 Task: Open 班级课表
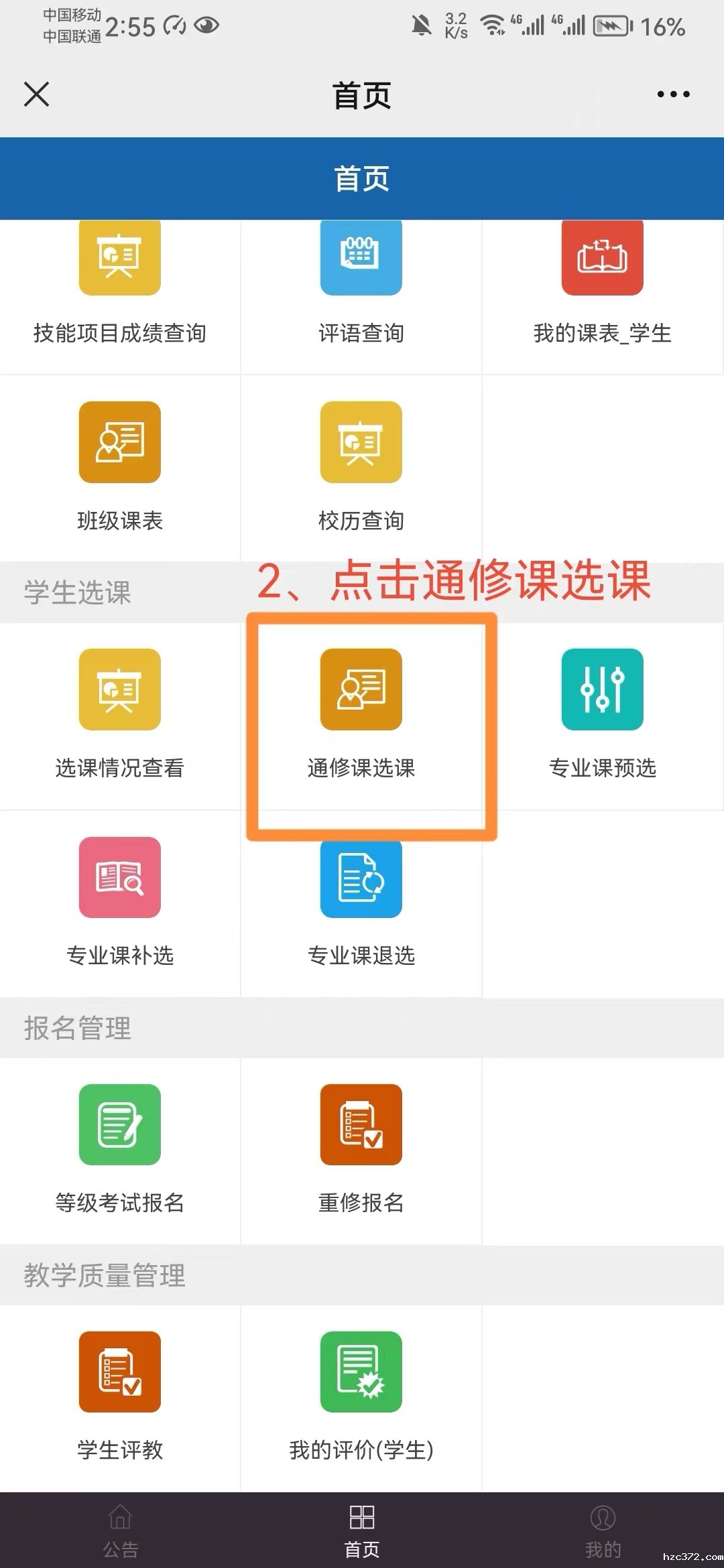click(120, 466)
